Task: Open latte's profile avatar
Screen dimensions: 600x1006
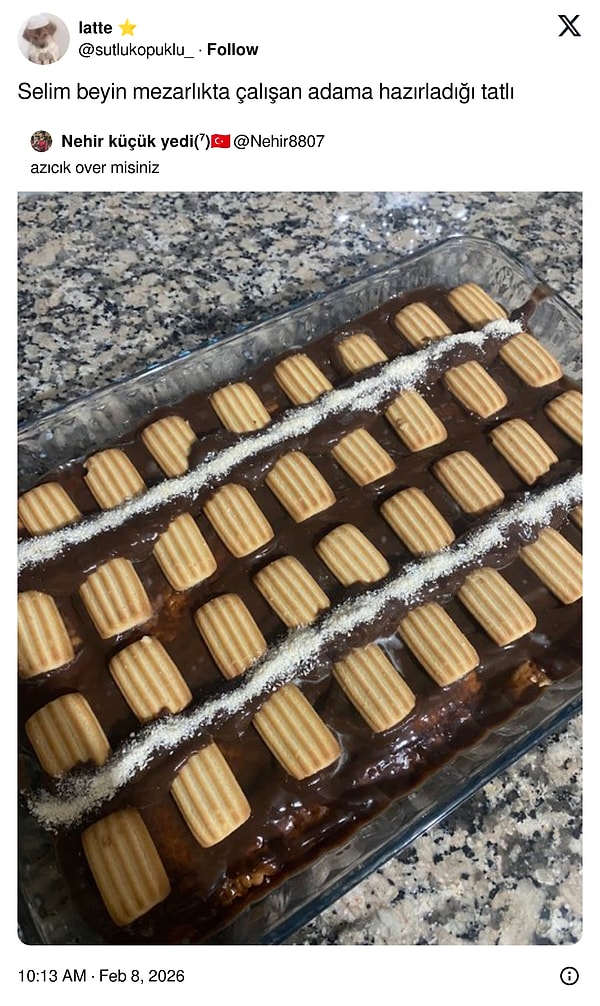Action: pyautogui.click(x=44, y=38)
